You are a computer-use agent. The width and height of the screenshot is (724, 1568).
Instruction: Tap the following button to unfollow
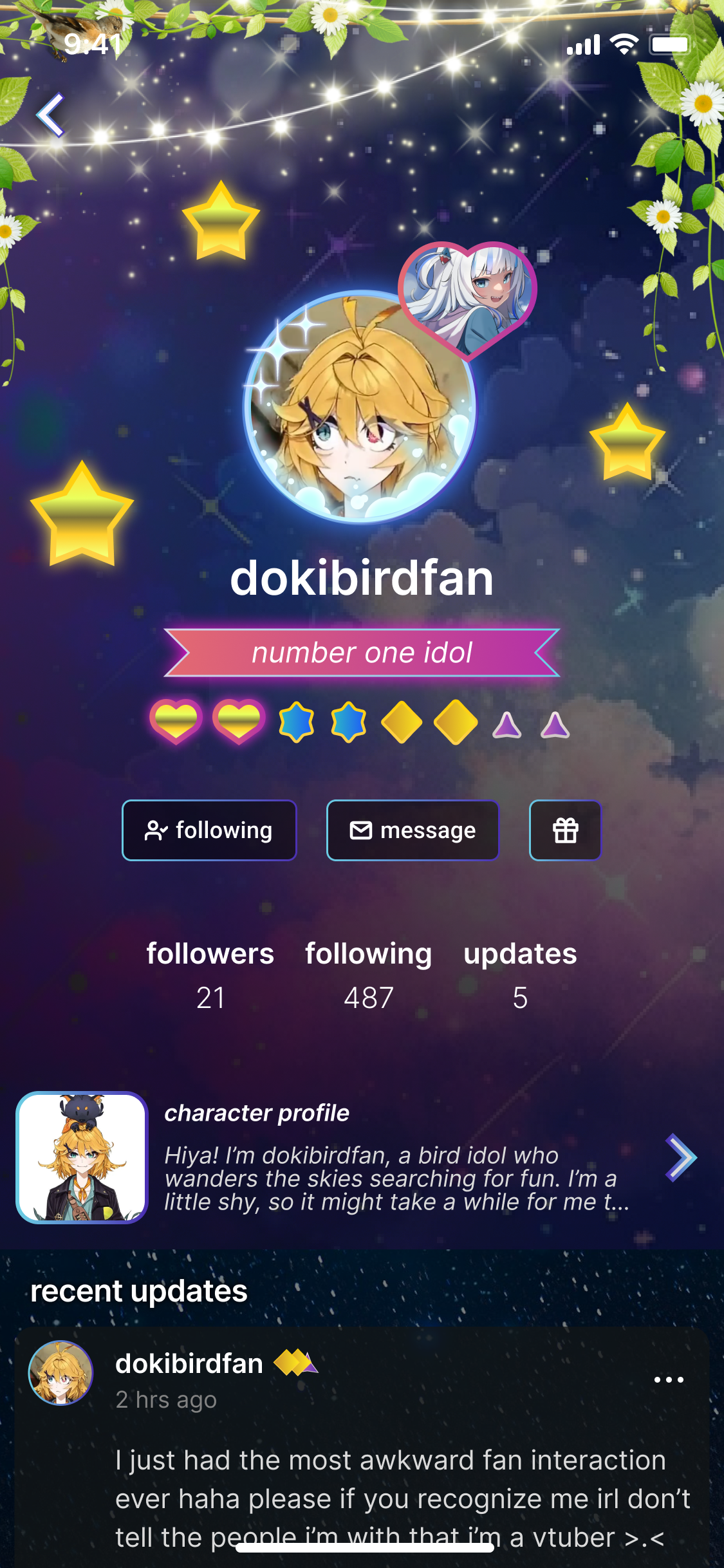click(x=209, y=830)
